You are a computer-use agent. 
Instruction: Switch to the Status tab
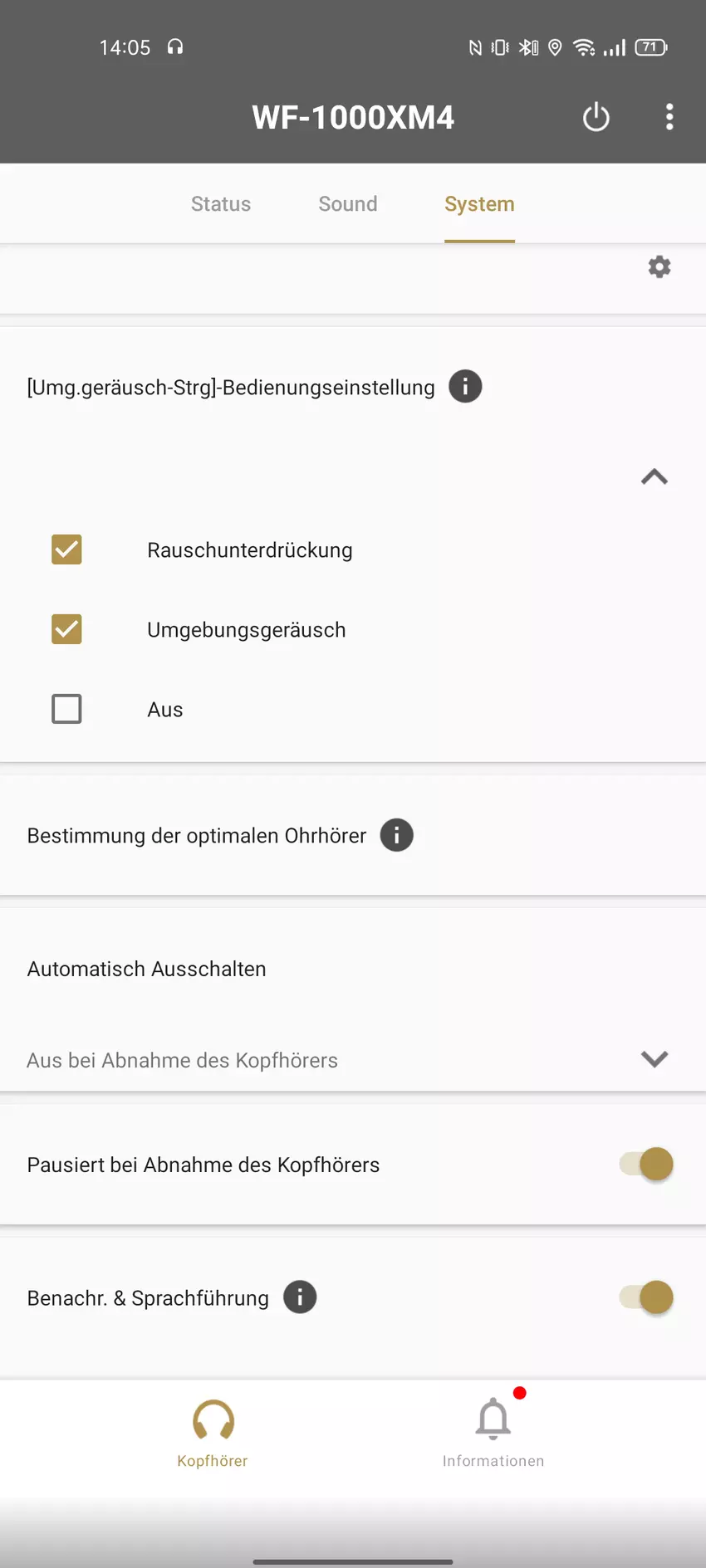coord(221,204)
